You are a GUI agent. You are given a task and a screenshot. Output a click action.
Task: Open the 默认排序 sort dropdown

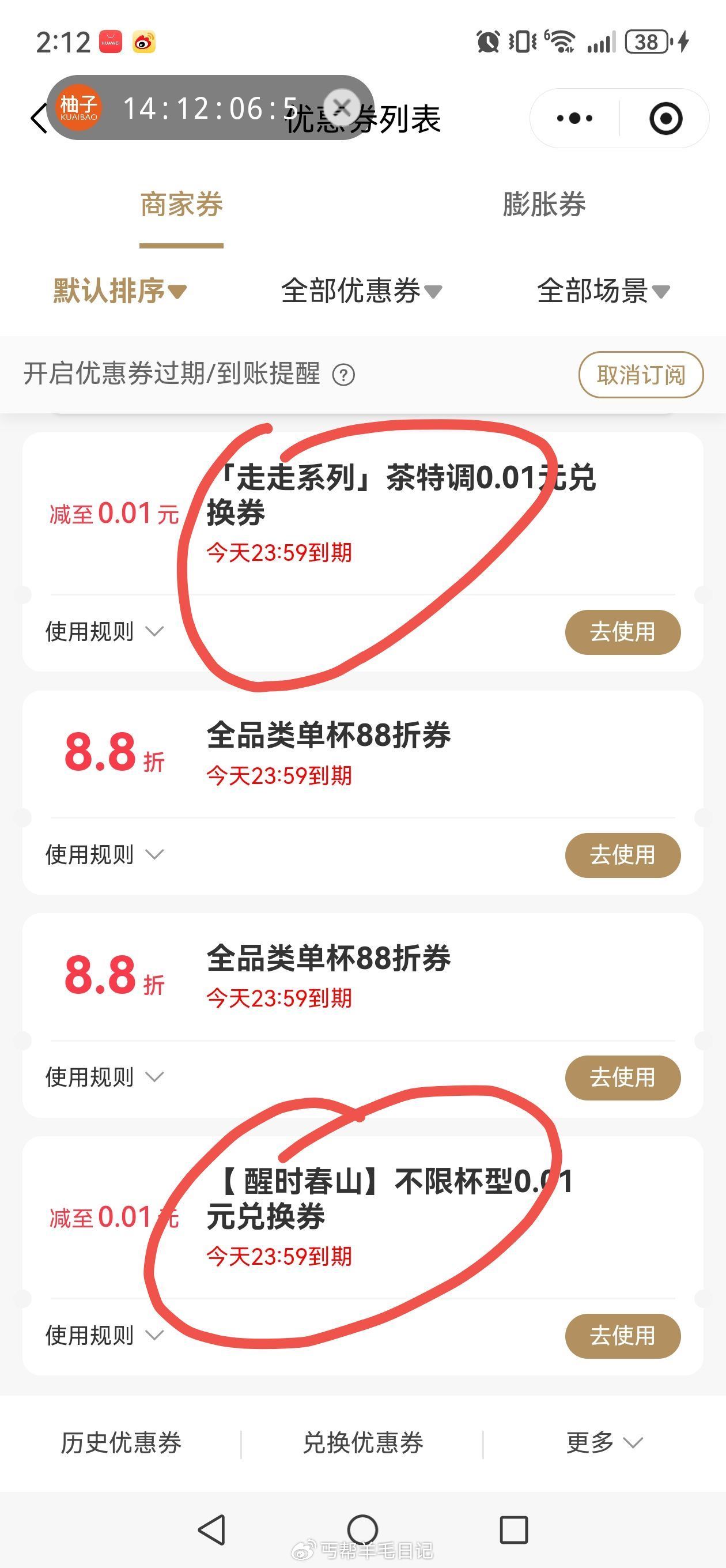[x=120, y=291]
